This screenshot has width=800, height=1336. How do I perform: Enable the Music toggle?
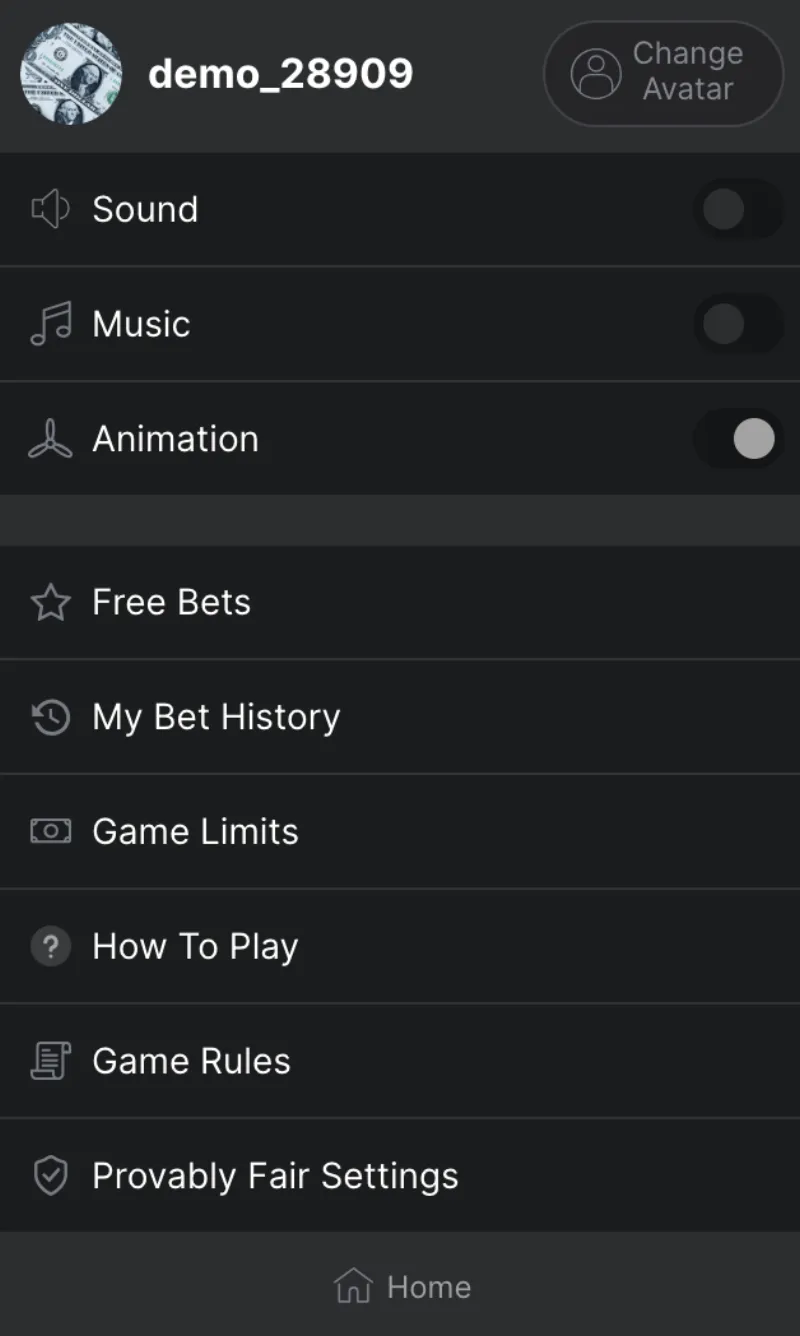(x=738, y=324)
